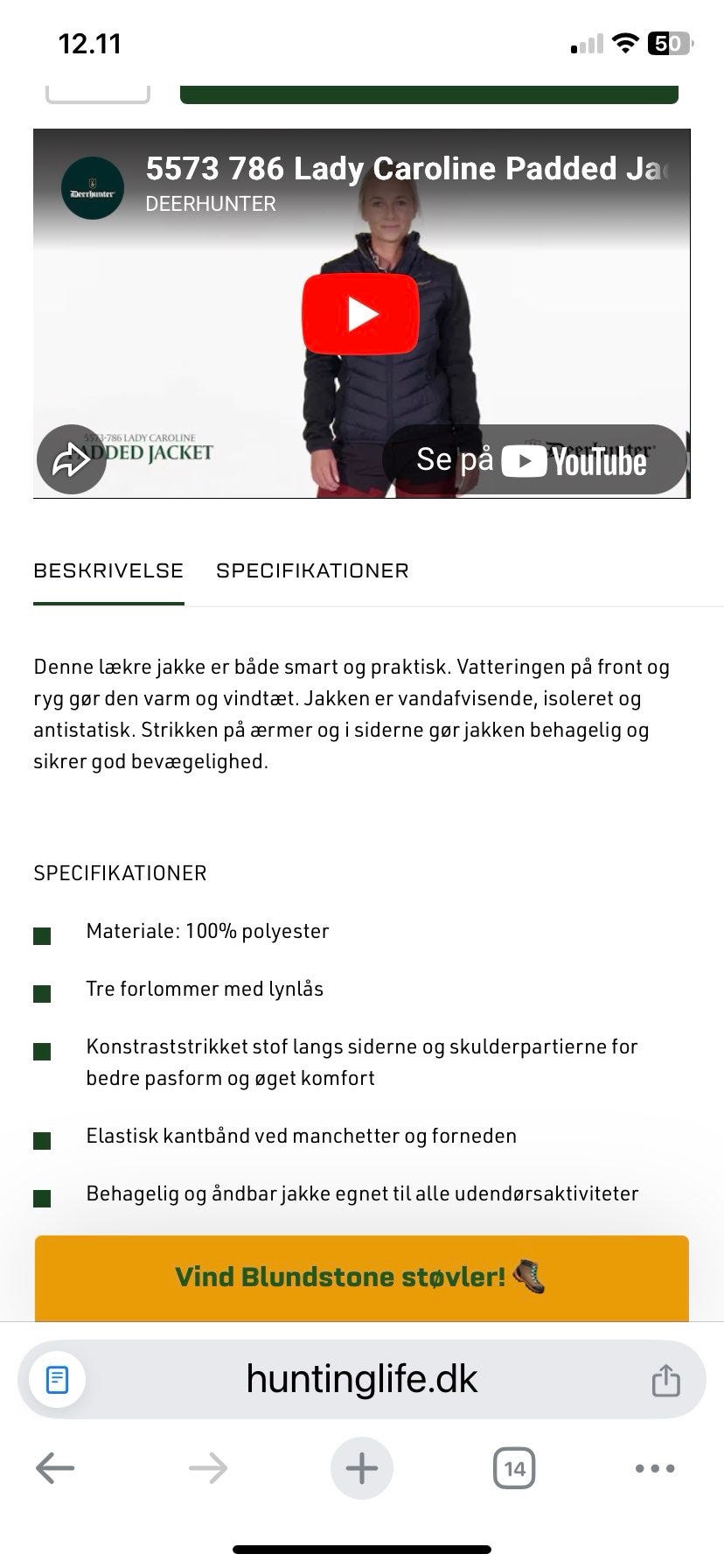Select the BESKRIVELSE tab
The image size is (724, 1568).
point(108,570)
